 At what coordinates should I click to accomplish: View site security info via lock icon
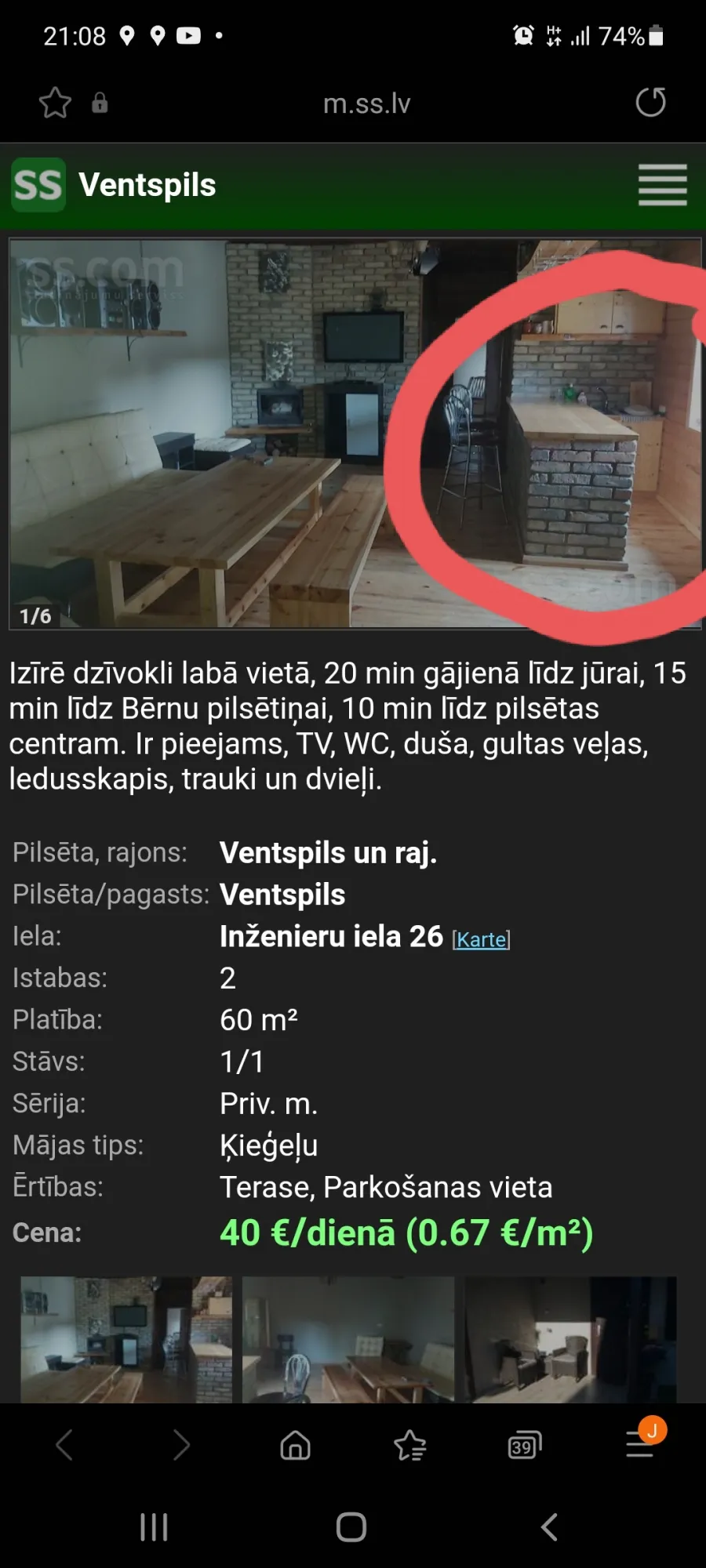point(100,103)
